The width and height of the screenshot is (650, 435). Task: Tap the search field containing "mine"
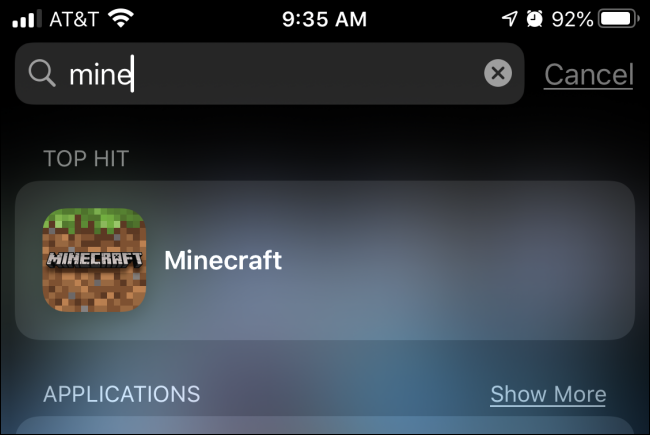[270, 74]
